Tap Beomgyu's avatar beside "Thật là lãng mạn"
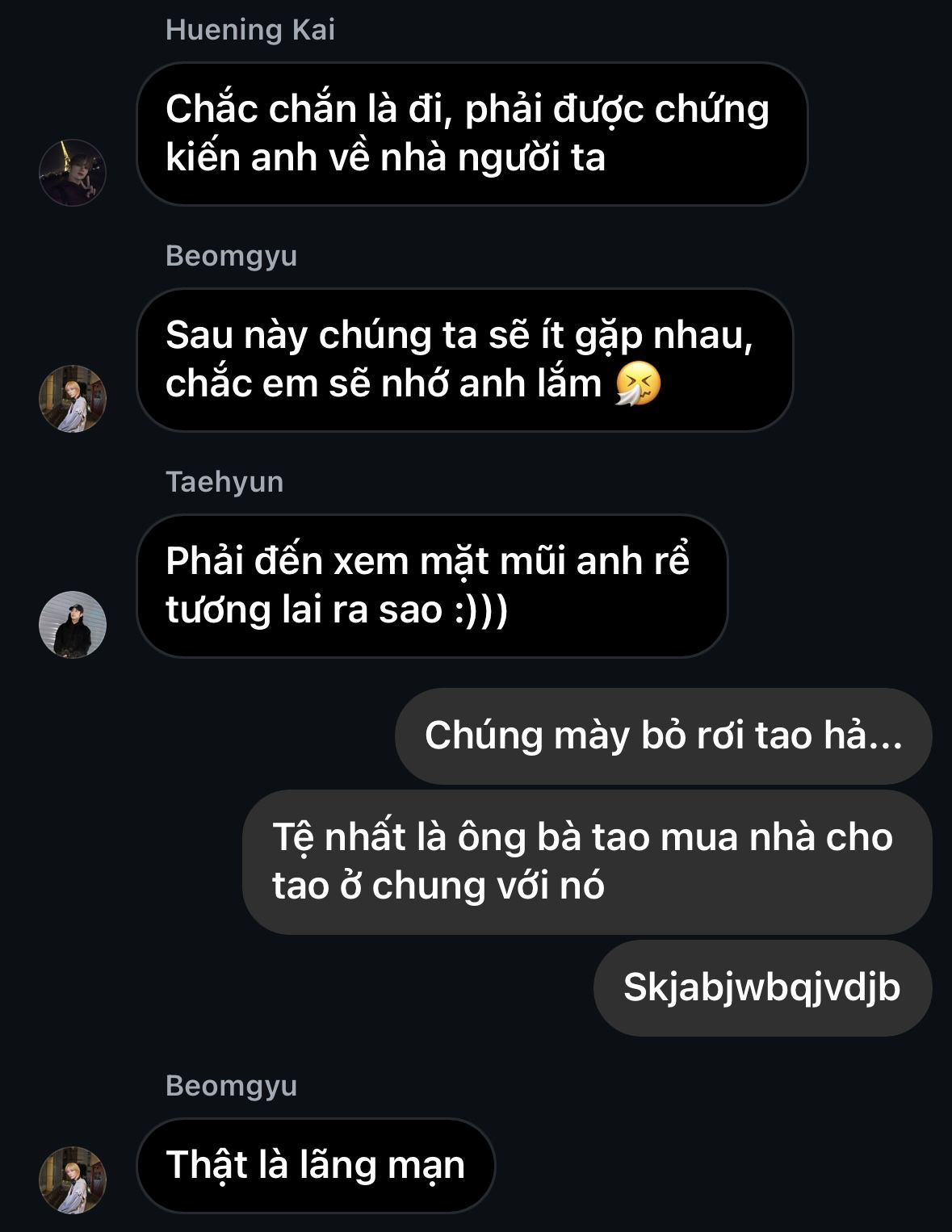Viewport: 952px width, 1232px height. click(73, 1180)
